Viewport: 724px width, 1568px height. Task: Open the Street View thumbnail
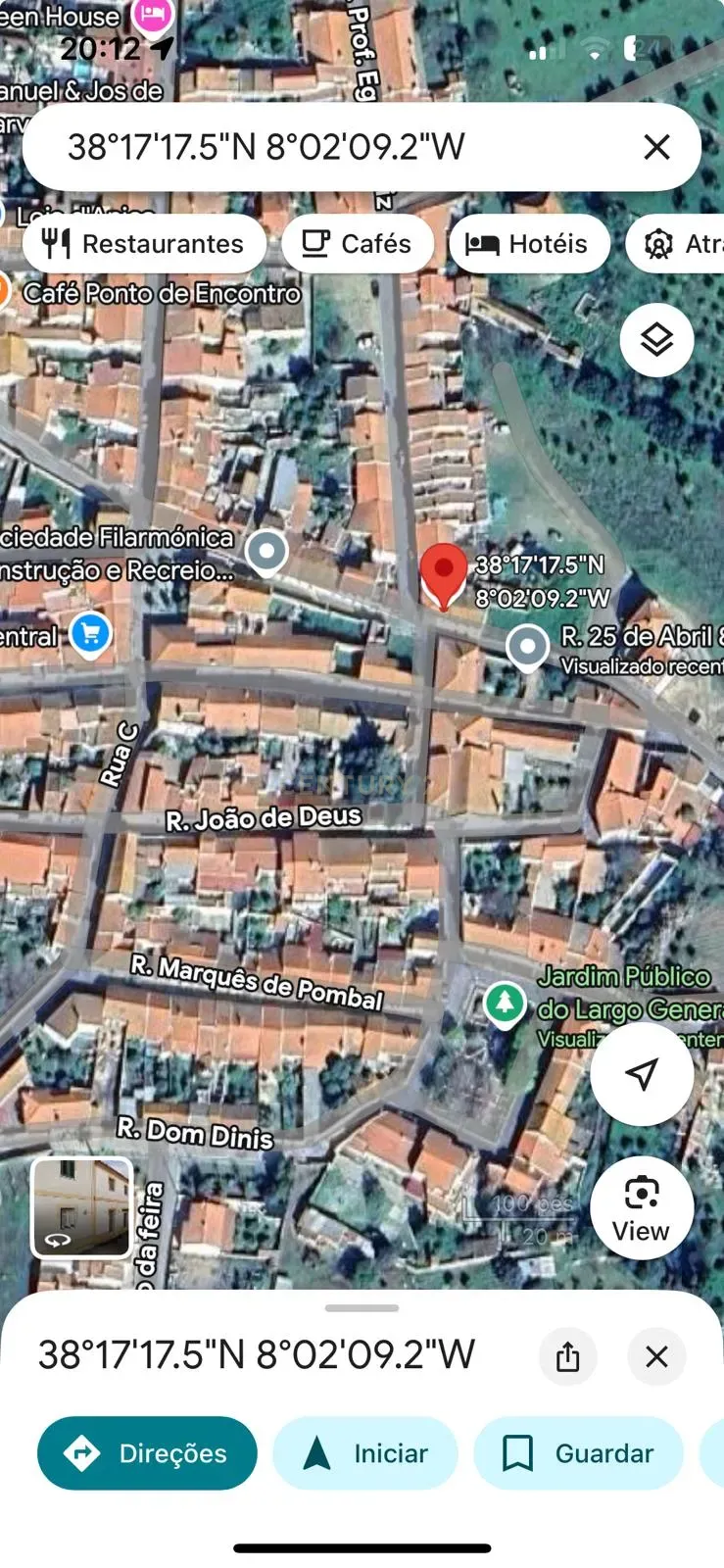[82, 1207]
